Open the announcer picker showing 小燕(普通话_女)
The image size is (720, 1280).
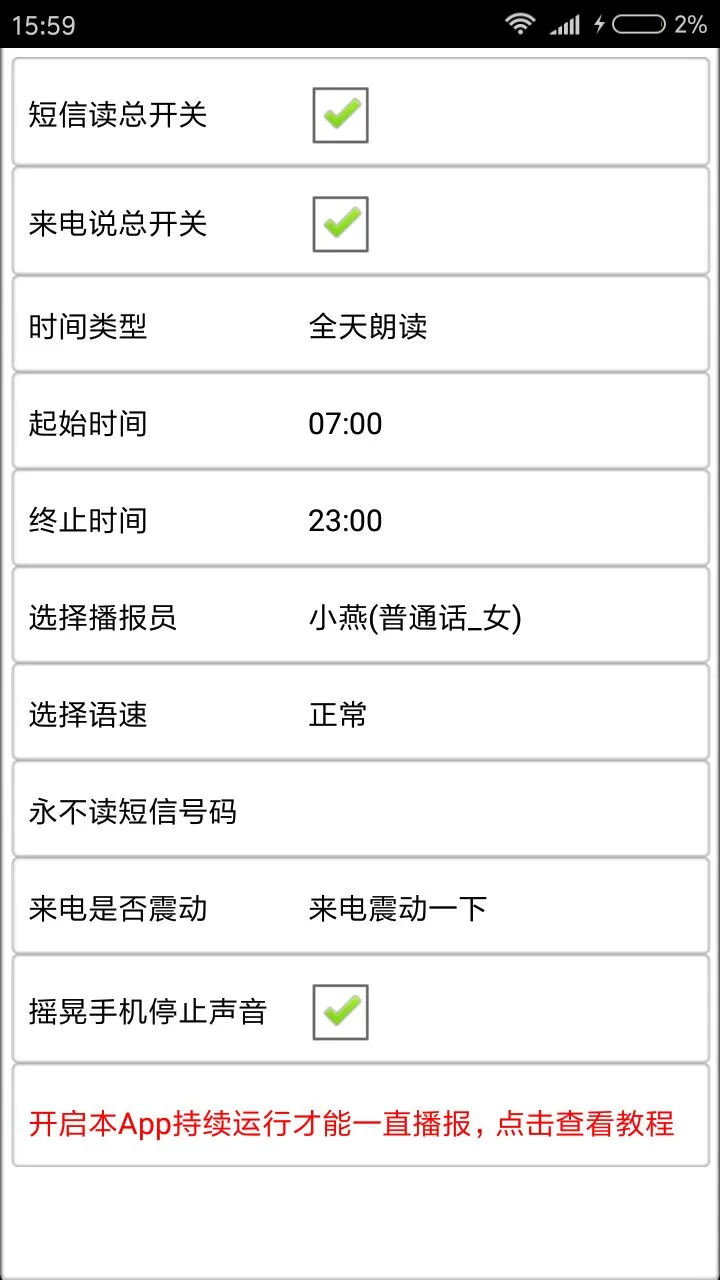[x=360, y=616]
